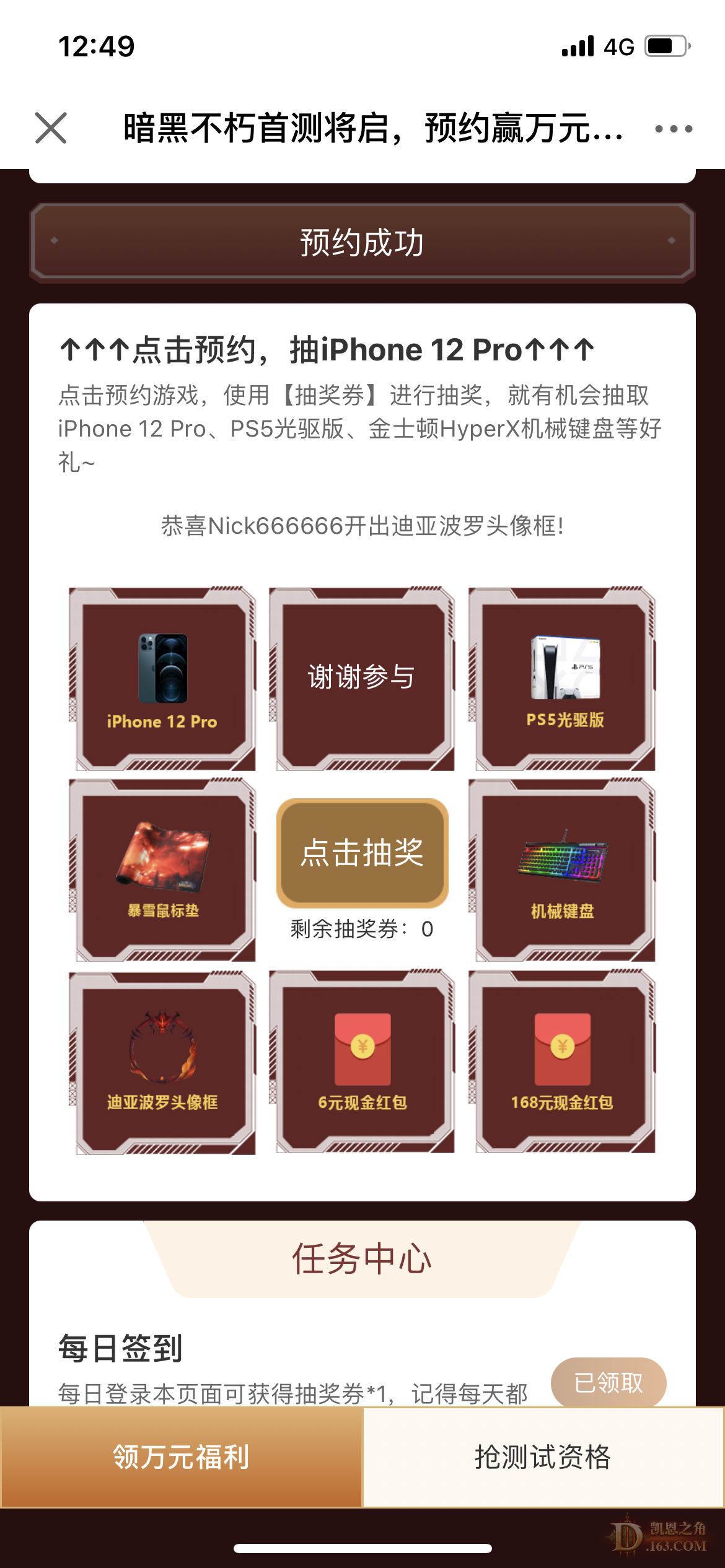Viewport: 725px width, 1568px height.
Task: Tap the 预约成功 reservation button
Action: pyautogui.click(x=362, y=242)
